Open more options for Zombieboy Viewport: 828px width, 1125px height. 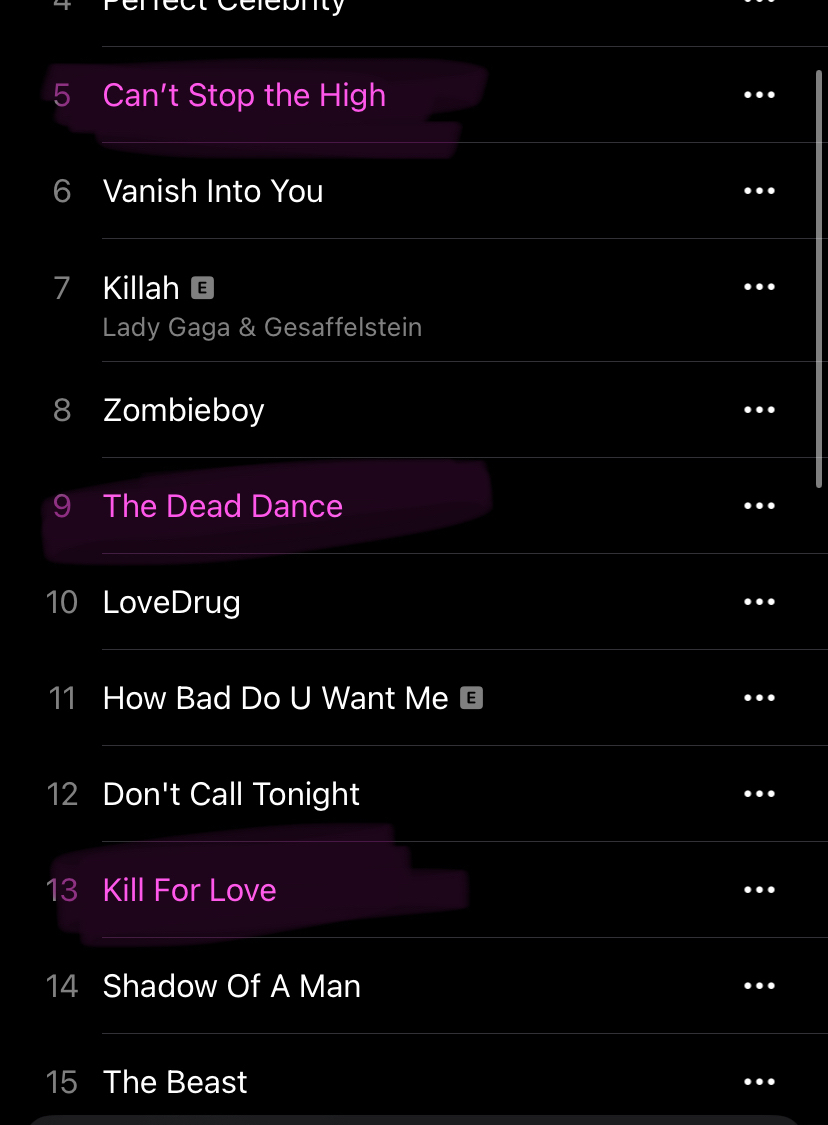pos(759,410)
